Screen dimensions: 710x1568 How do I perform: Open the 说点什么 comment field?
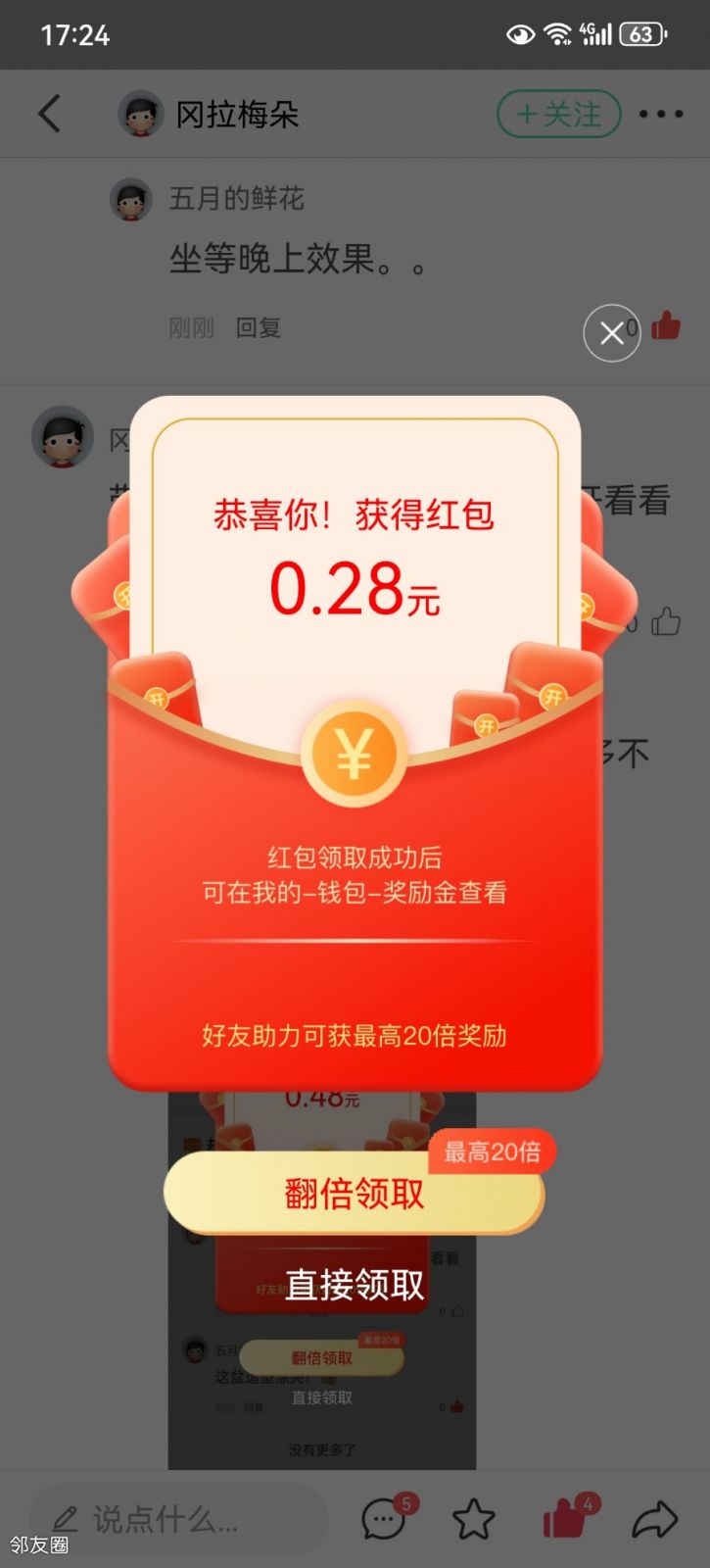pyautogui.click(x=176, y=1519)
